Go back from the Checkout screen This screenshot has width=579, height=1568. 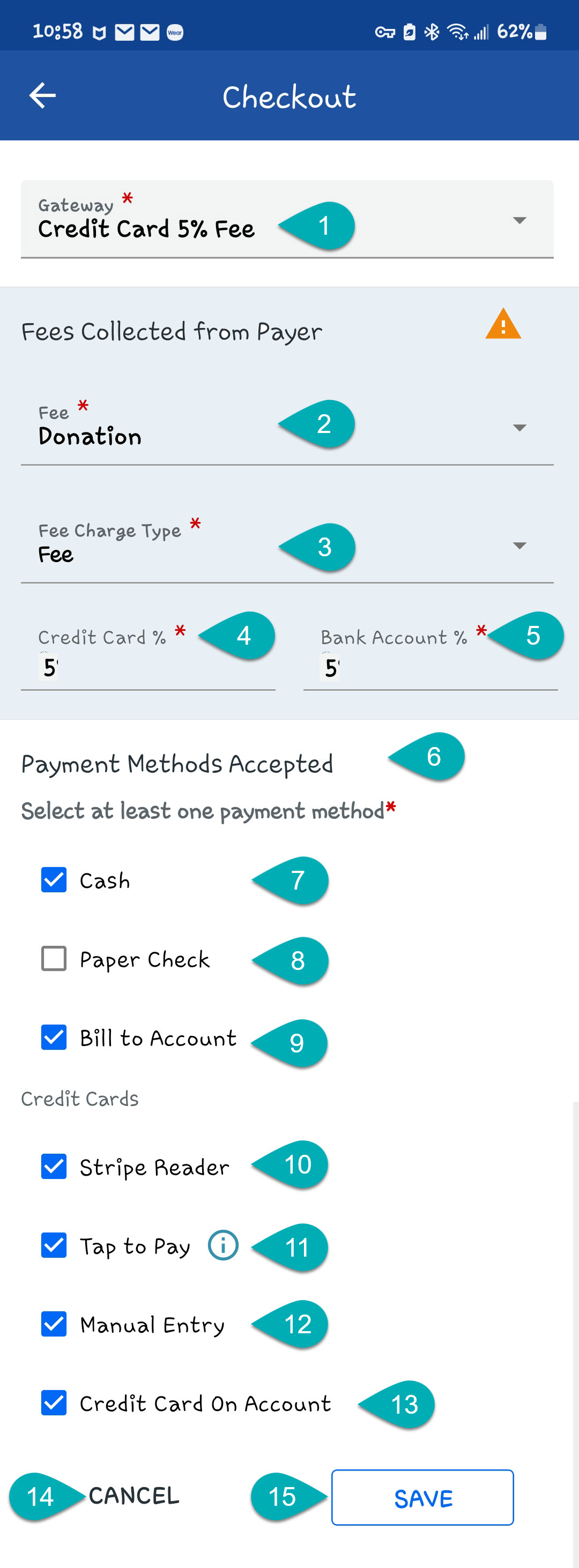click(42, 96)
